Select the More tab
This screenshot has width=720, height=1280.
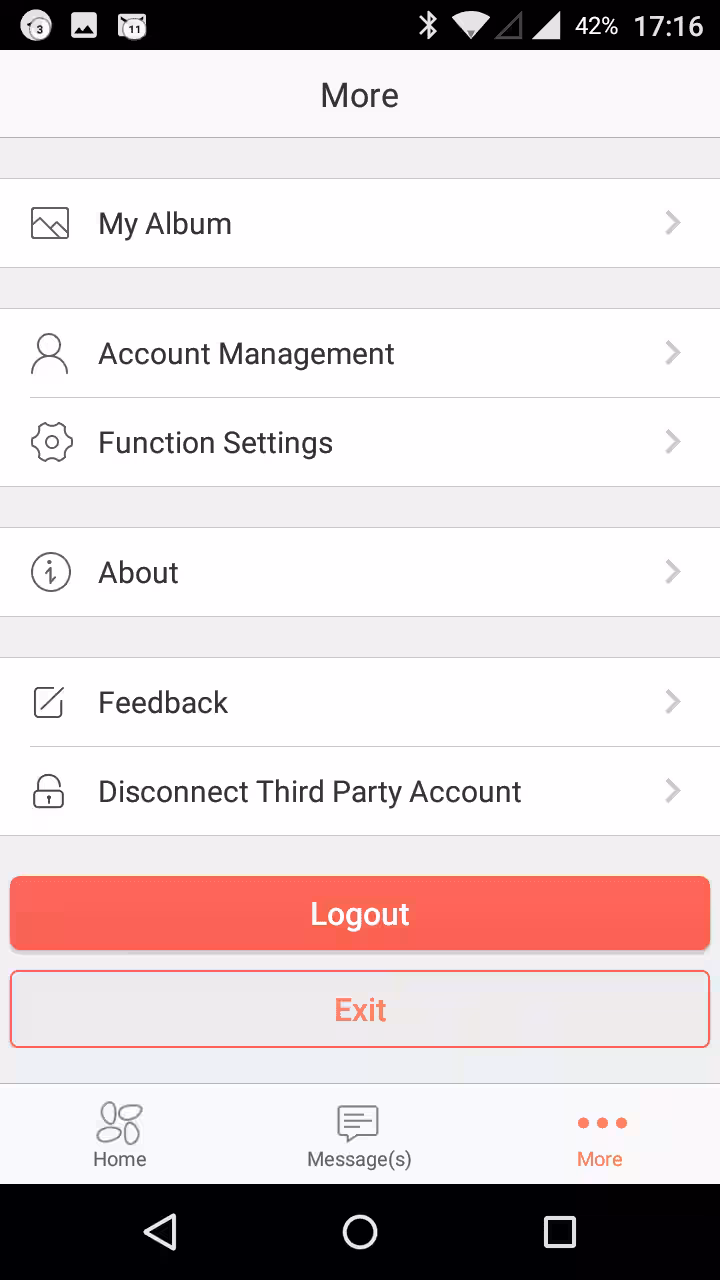coord(600,1135)
